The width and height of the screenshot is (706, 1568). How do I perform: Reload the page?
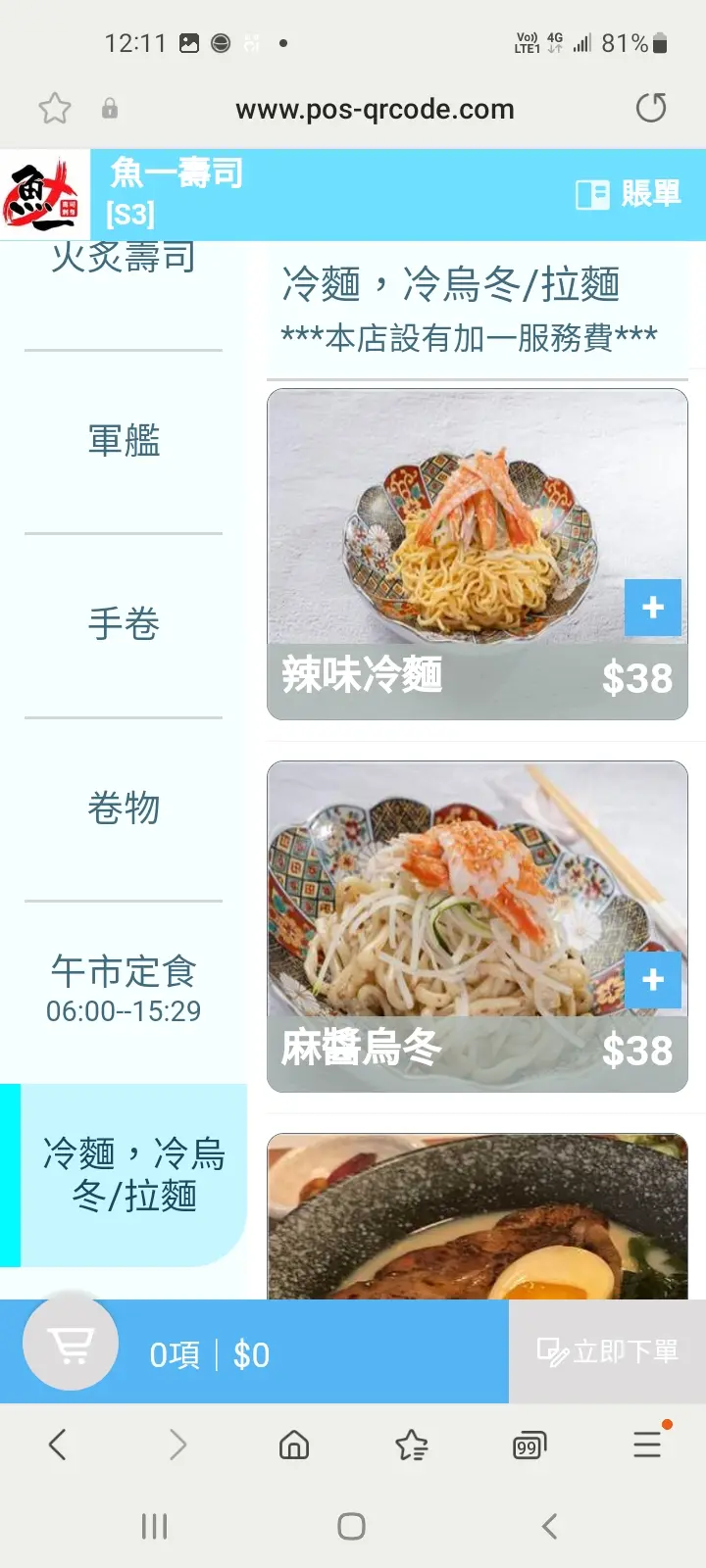[x=651, y=108]
